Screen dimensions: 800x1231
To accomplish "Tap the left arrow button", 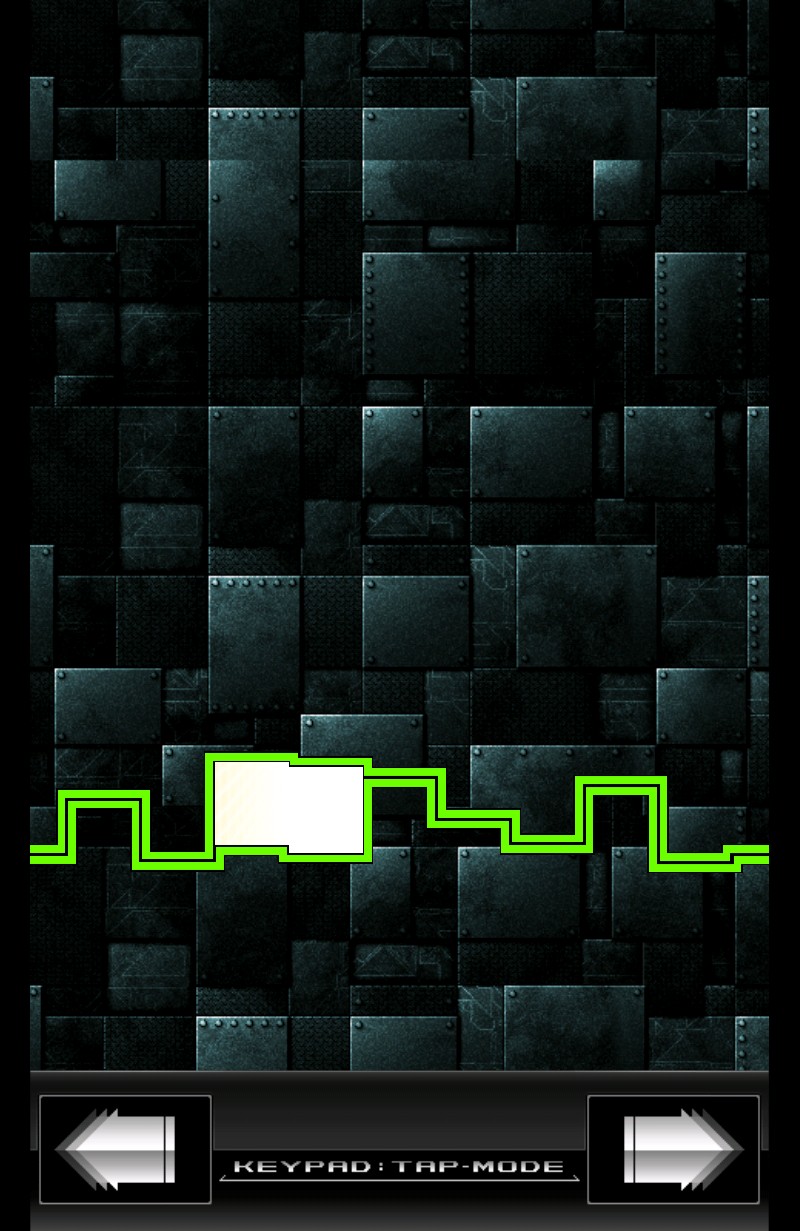I will pyautogui.click(x=124, y=1149).
